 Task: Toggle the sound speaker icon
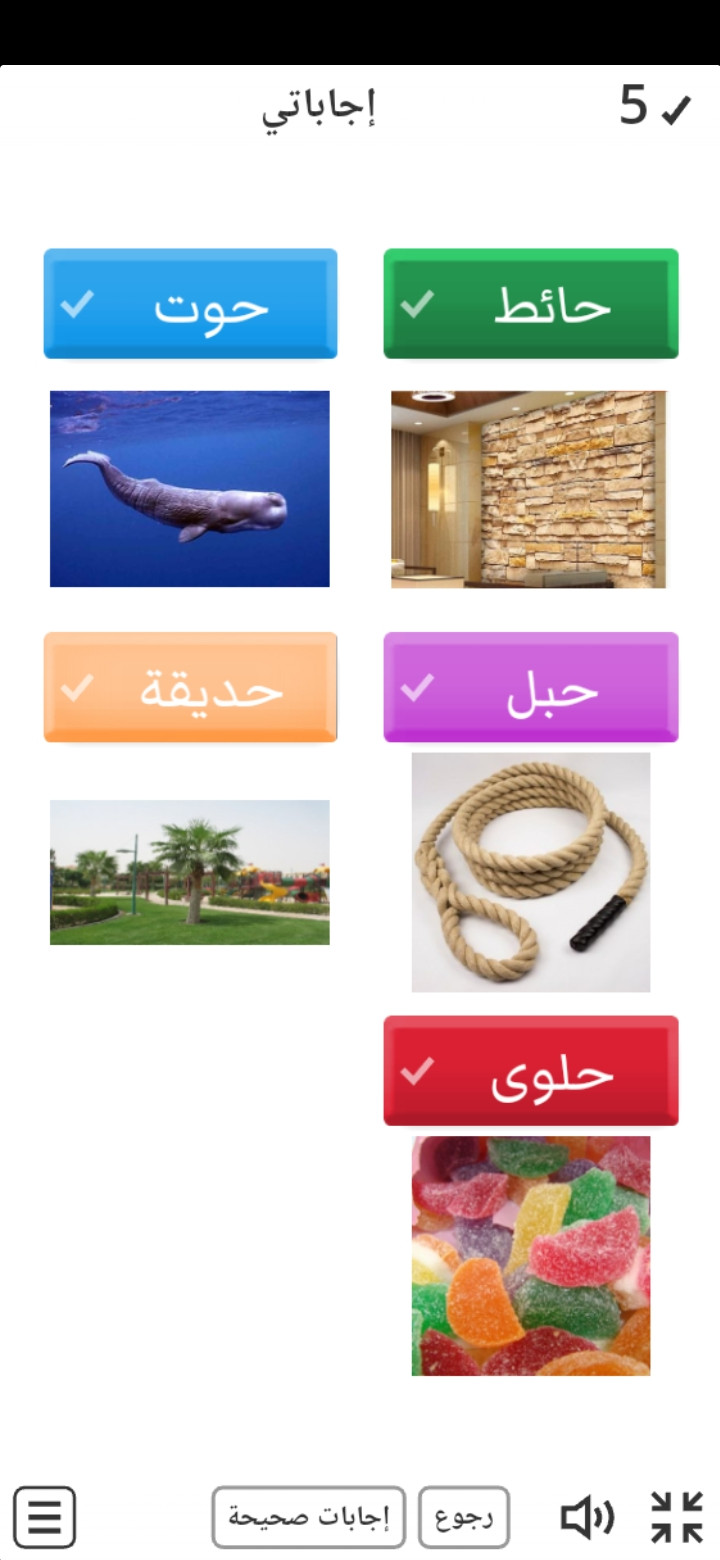[x=587, y=1517]
